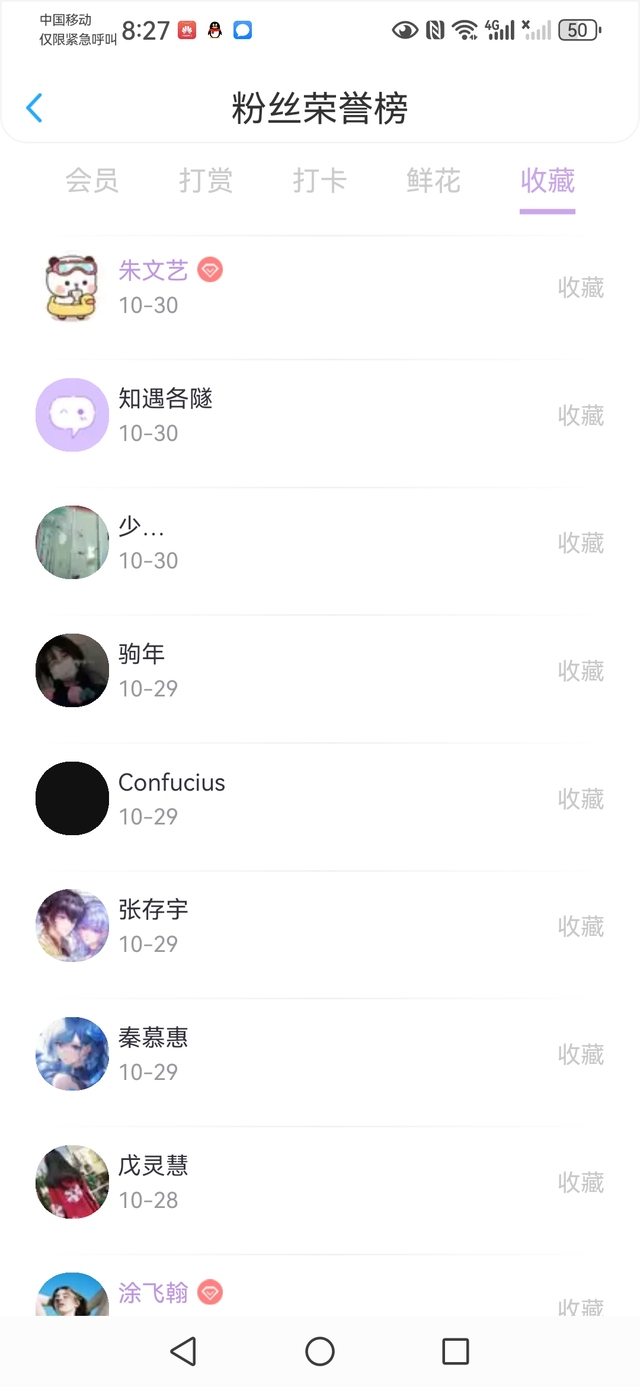The width and height of the screenshot is (640, 1387).
Task: Open 驹年's fan entry
Action: pyautogui.click(x=320, y=671)
